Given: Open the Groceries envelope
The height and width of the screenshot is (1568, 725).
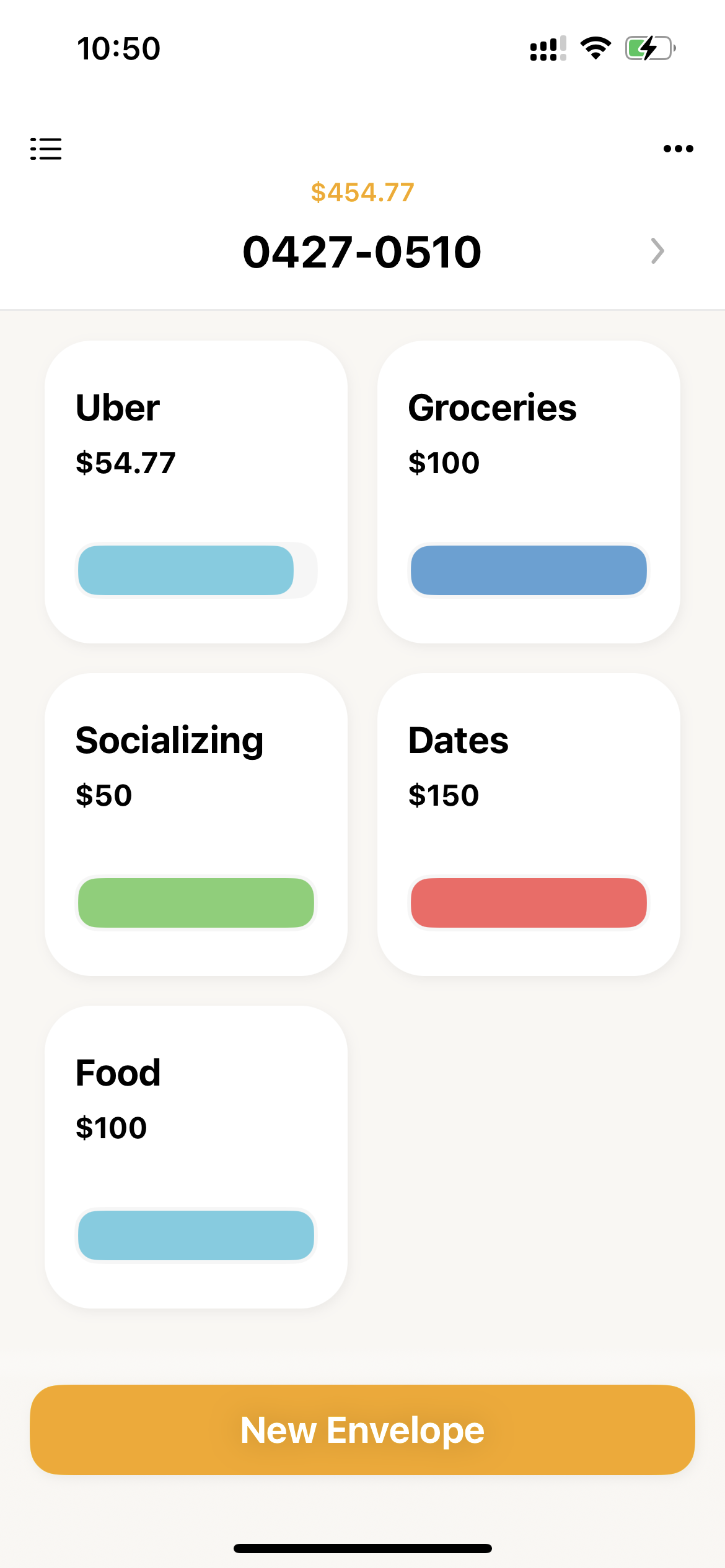Looking at the screenshot, I should click(x=529, y=492).
